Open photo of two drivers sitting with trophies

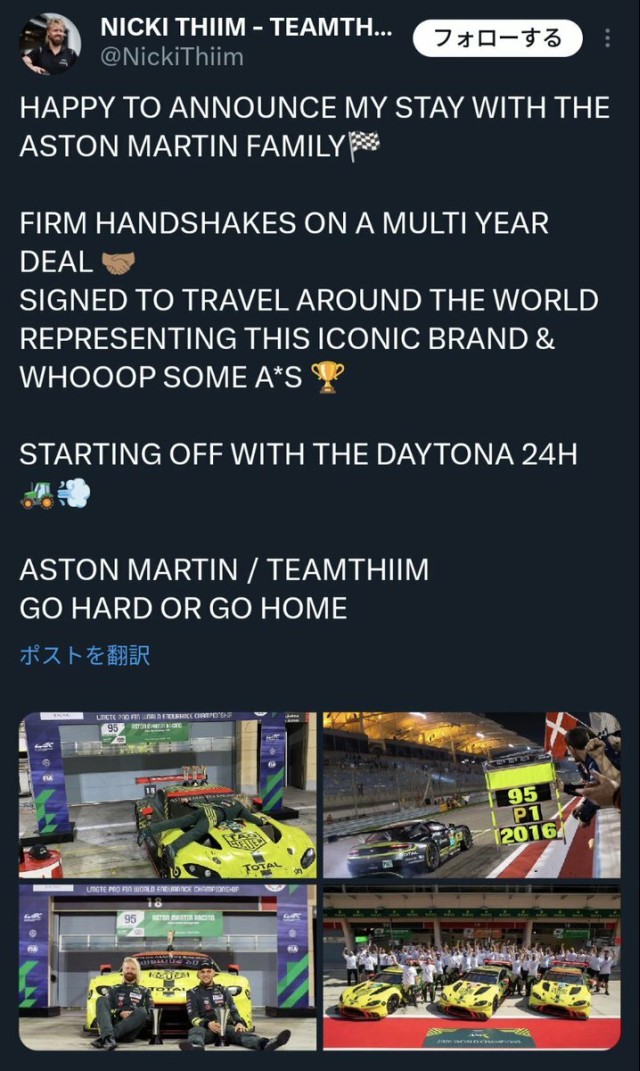[167, 967]
